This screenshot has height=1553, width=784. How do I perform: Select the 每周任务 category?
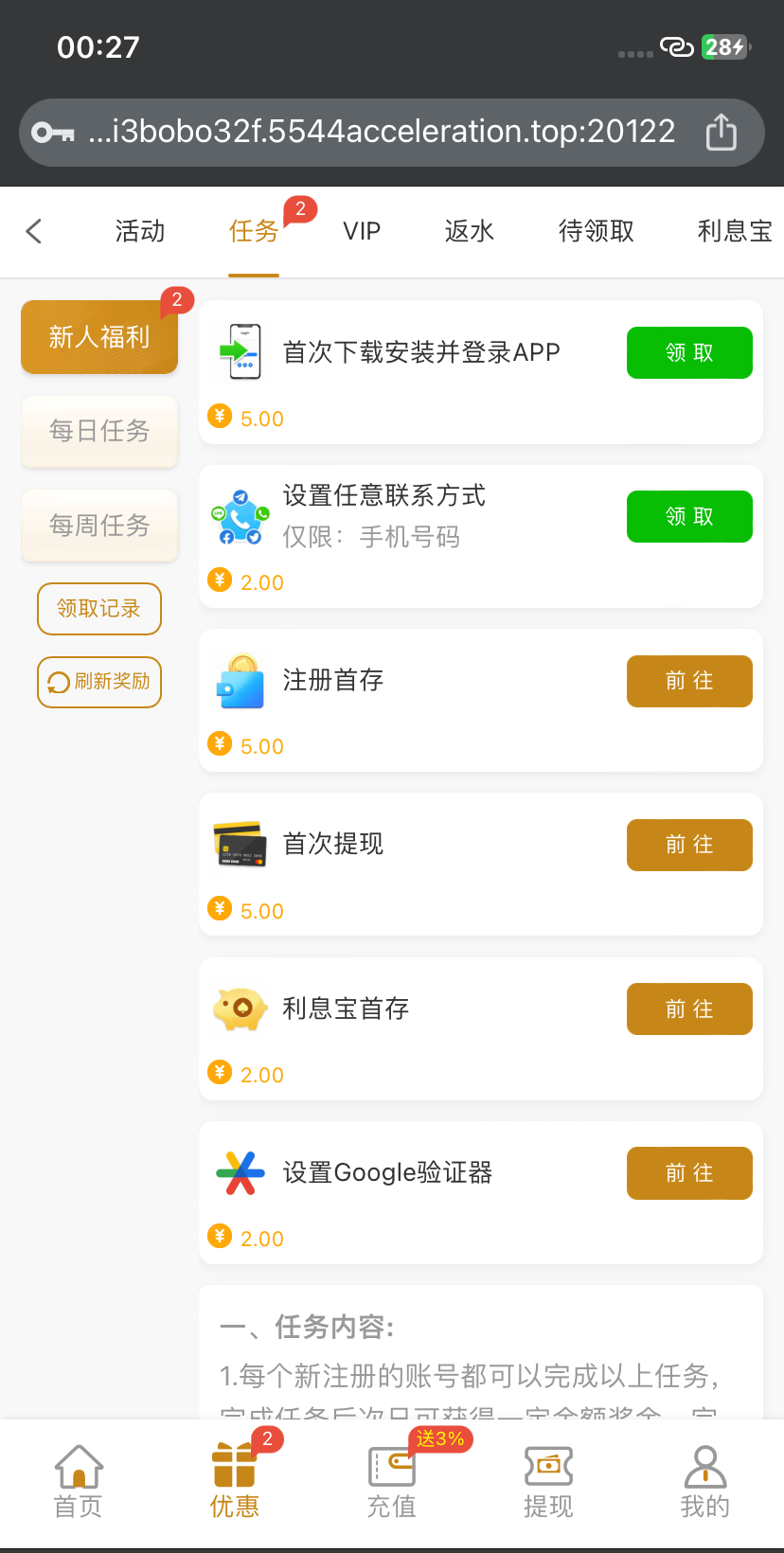pyautogui.click(x=99, y=525)
